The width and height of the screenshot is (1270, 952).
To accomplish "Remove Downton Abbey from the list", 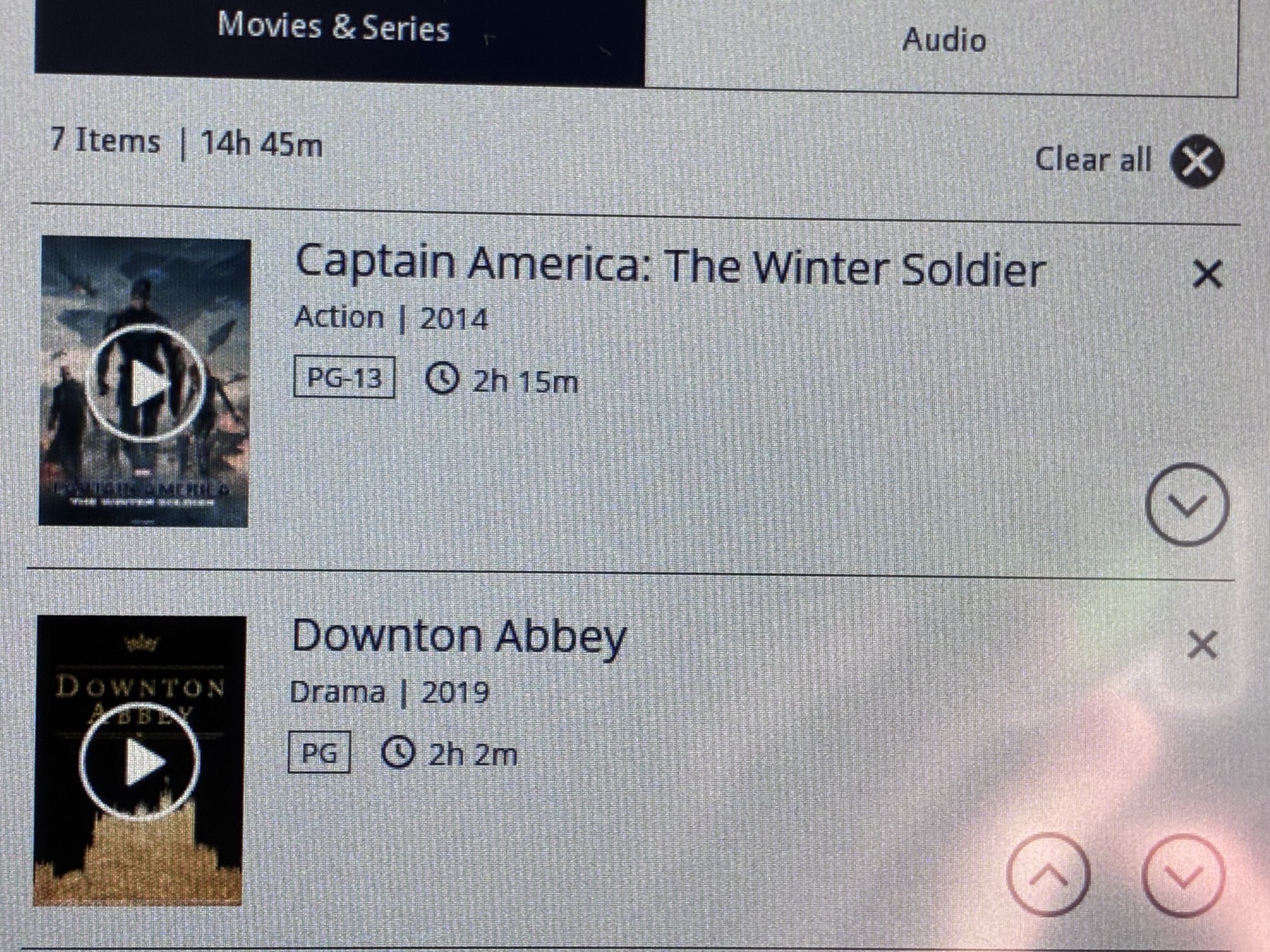I will coord(1202,645).
